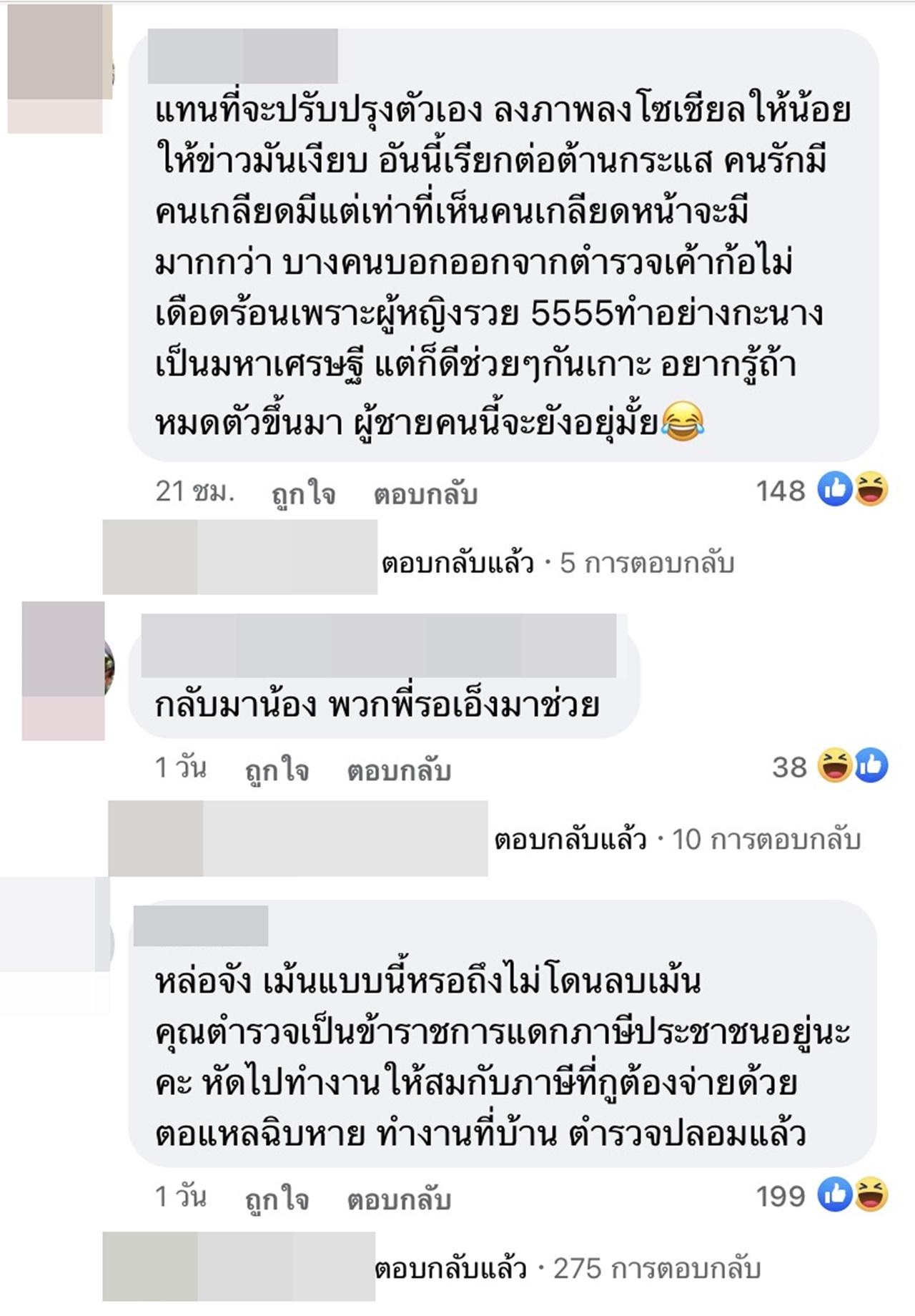The image size is (915, 1316).
Task: Reply to the comment posted 21 ชม. ago
Action: 425,494
